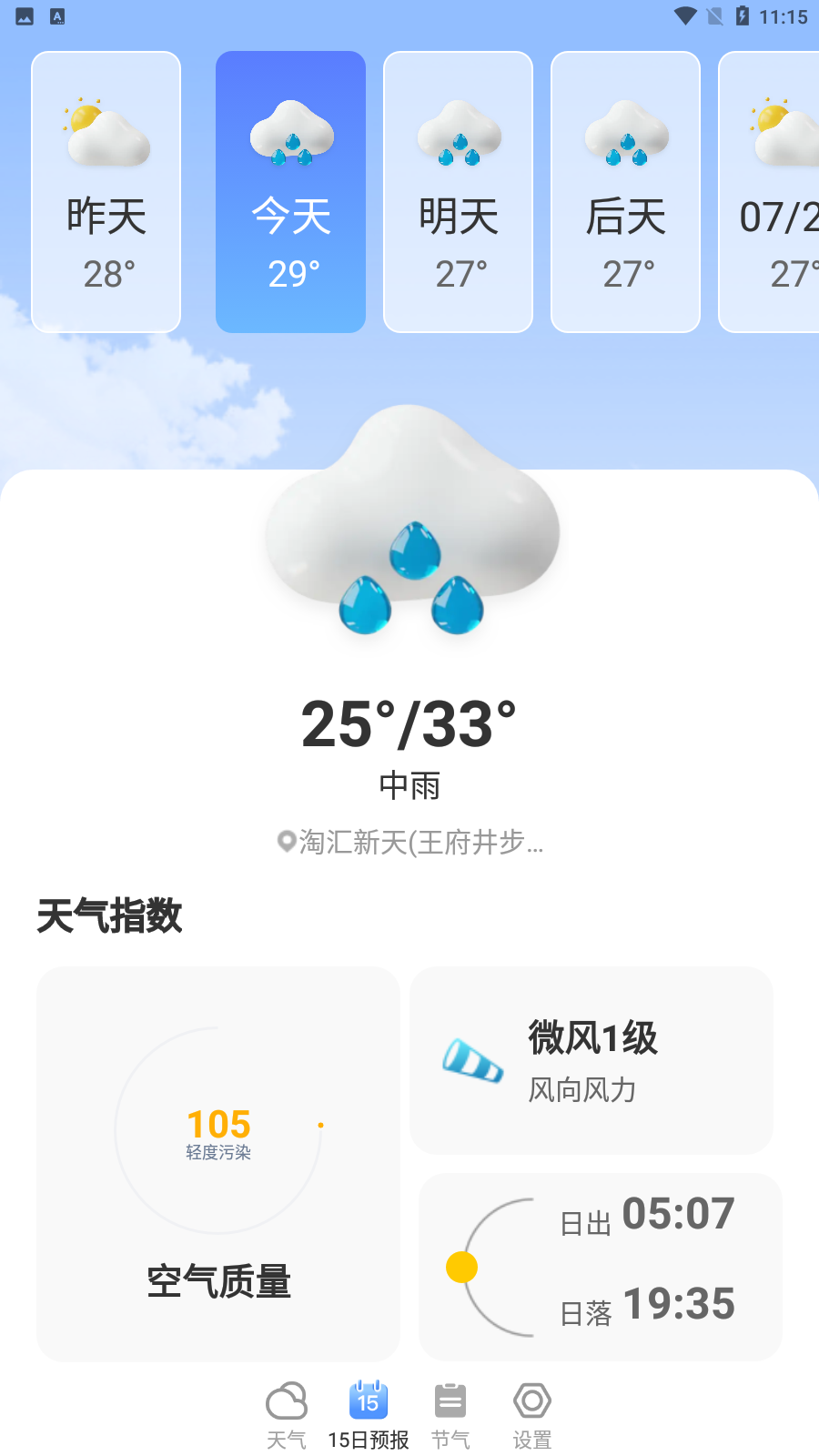Open the 设置 tab
Viewport: 819px width, 1456px height.
(x=532, y=1415)
